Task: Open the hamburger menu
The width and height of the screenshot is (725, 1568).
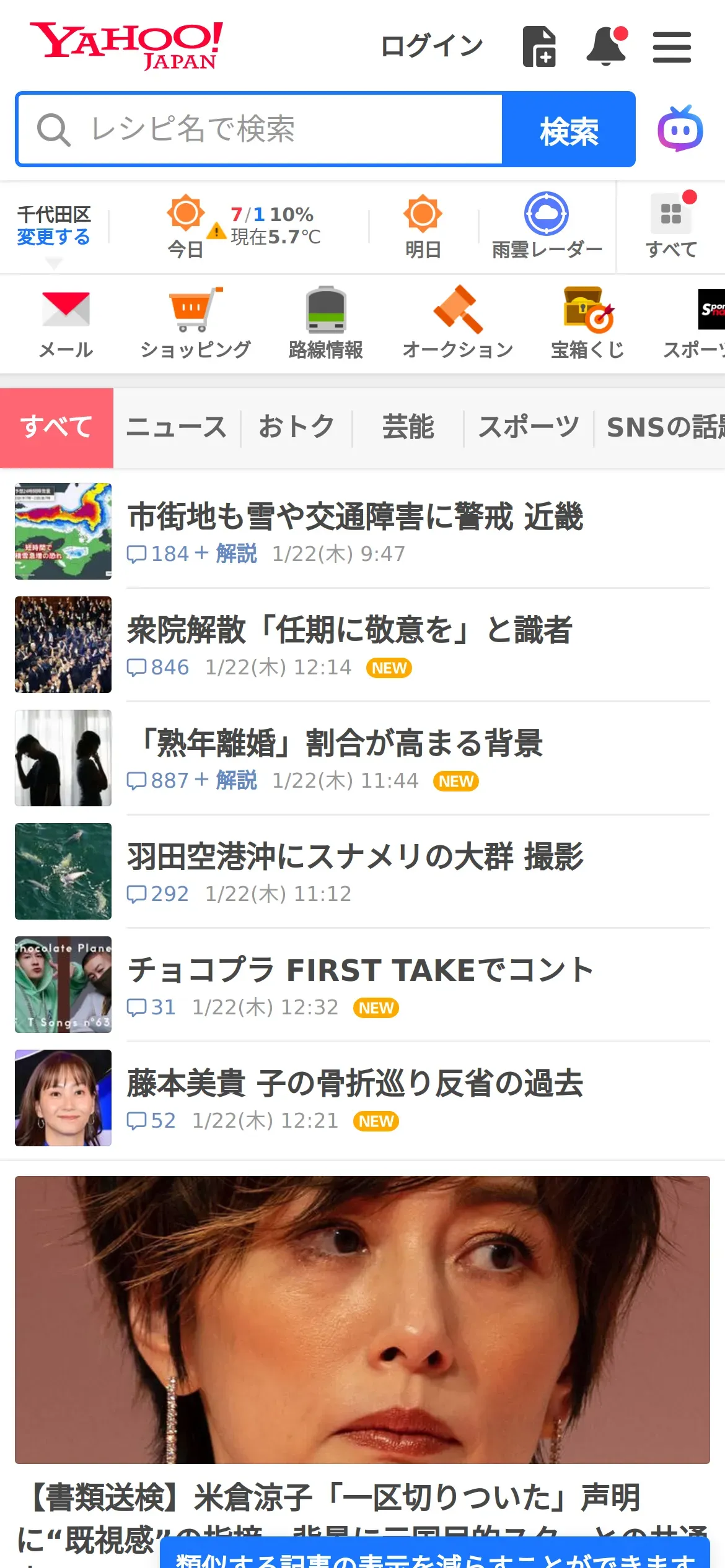Action: click(672, 48)
